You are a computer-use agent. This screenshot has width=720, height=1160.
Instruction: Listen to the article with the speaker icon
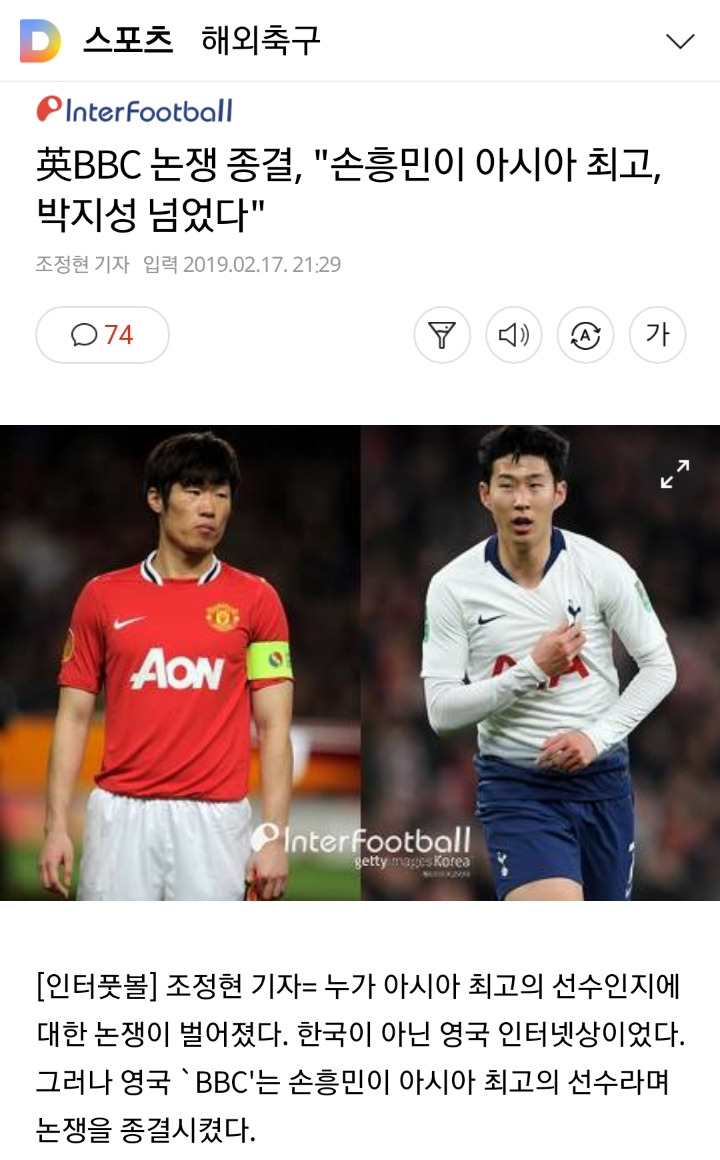pos(514,335)
